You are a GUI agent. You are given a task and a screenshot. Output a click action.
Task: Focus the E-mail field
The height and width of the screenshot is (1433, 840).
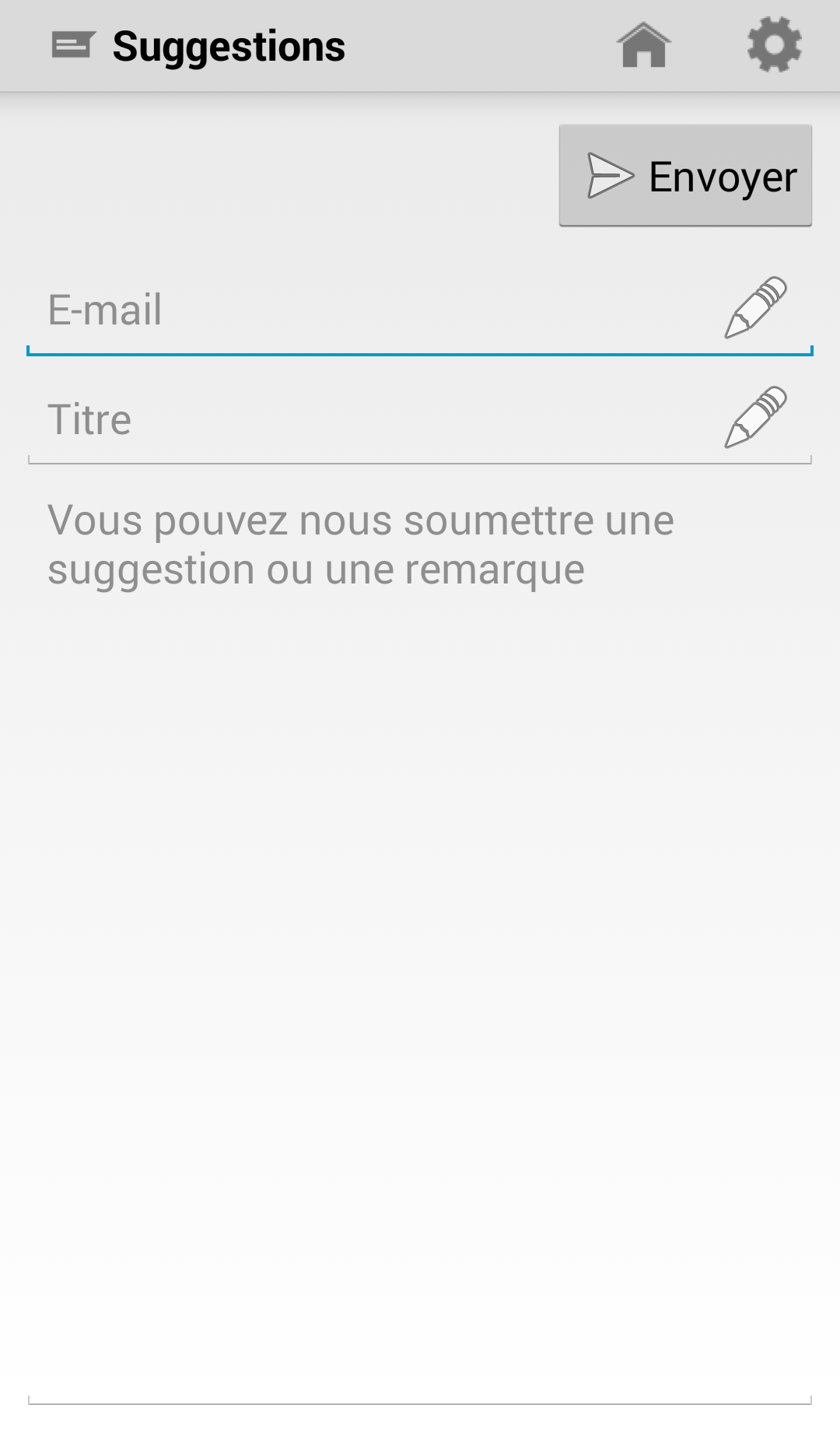coord(373,310)
